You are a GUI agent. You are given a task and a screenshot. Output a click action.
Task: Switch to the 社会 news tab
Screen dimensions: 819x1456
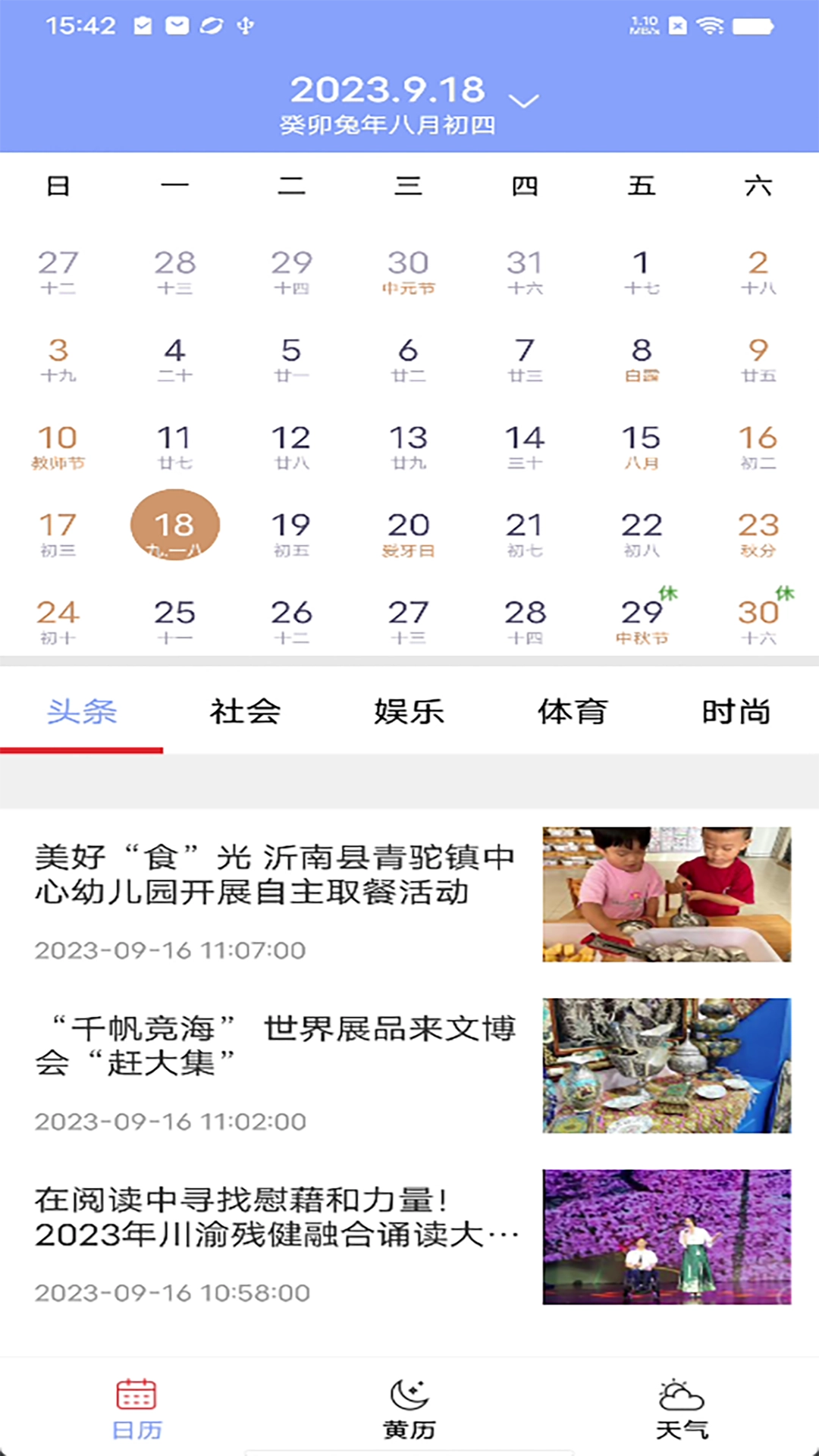pos(246,712)
